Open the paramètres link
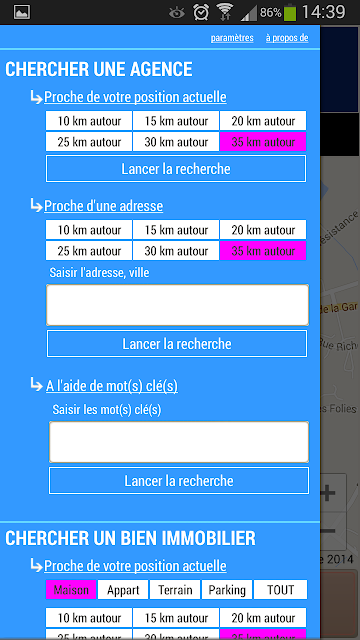 pos(232,38)
